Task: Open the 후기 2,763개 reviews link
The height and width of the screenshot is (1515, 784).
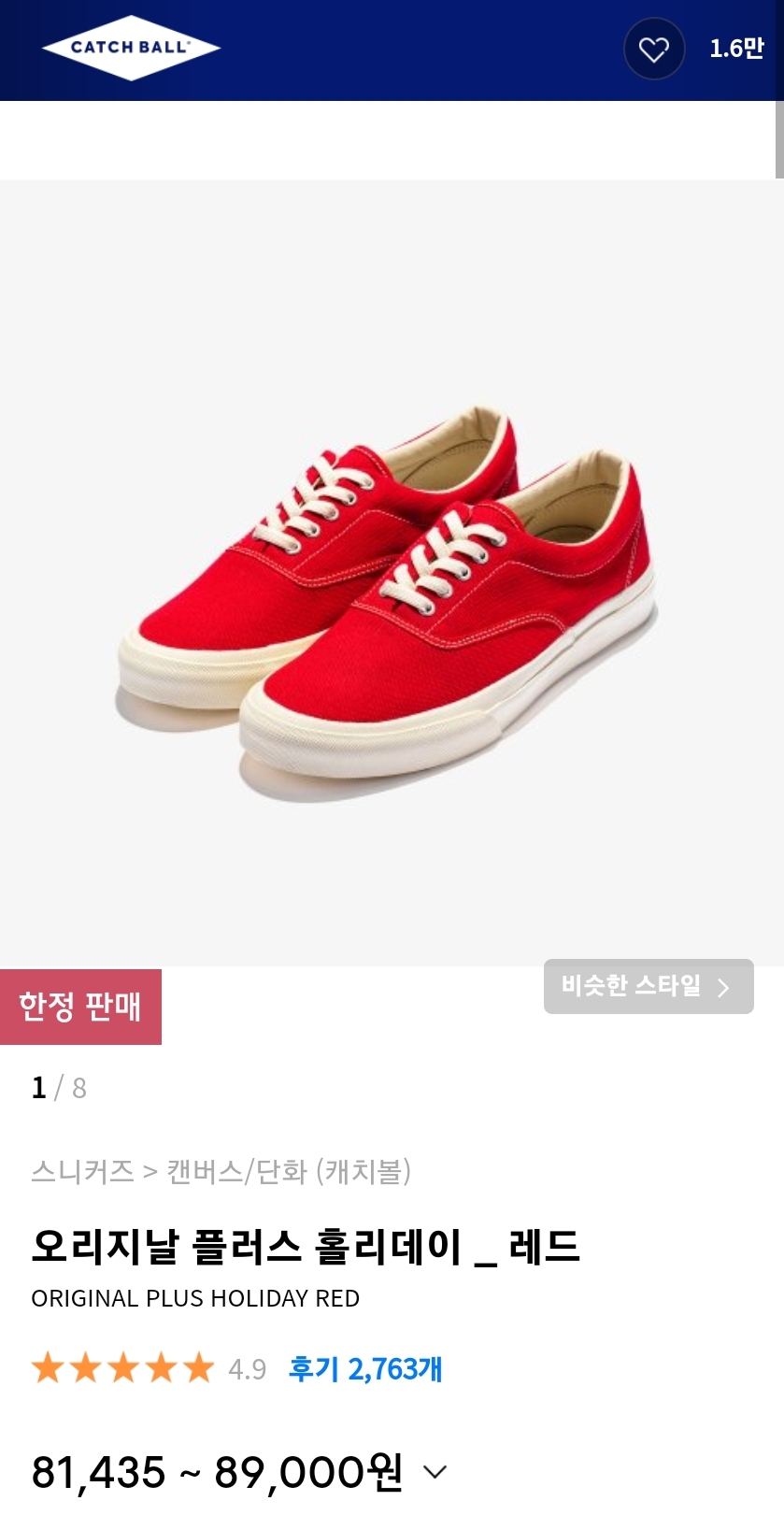Action: click(366, 1368)
